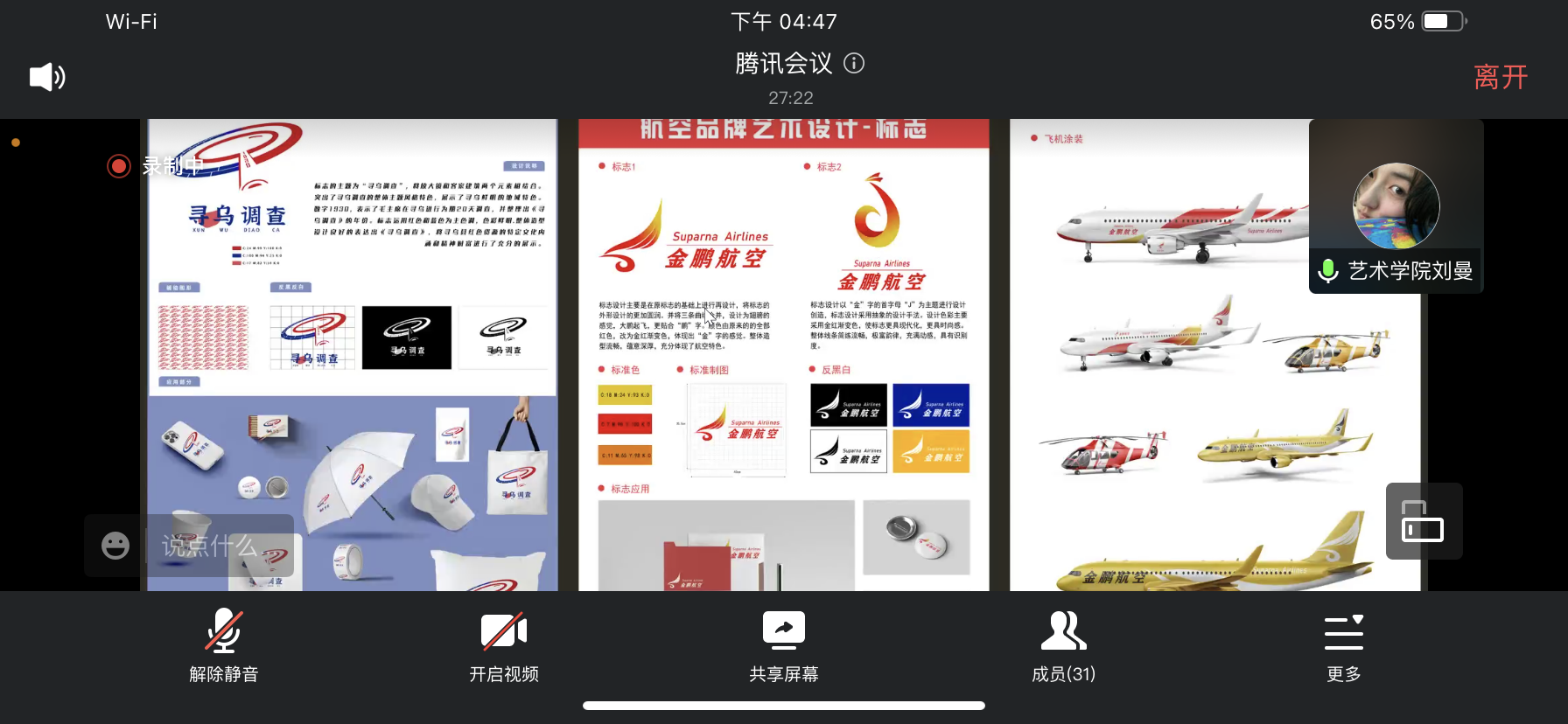Open meeting info next to 腾讯会议
Viewport: 1568px width, 724px height.
click(x=854, y=63)
